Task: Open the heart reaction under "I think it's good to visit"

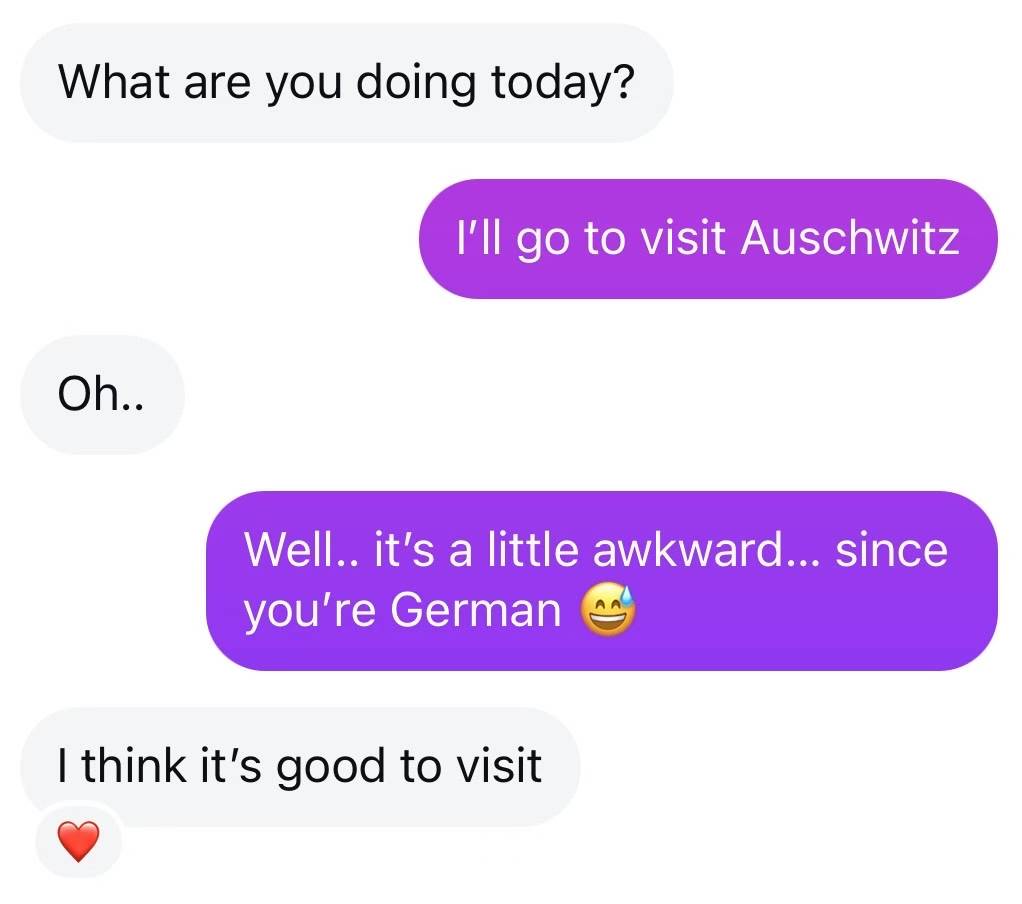Action: point(78,841)
